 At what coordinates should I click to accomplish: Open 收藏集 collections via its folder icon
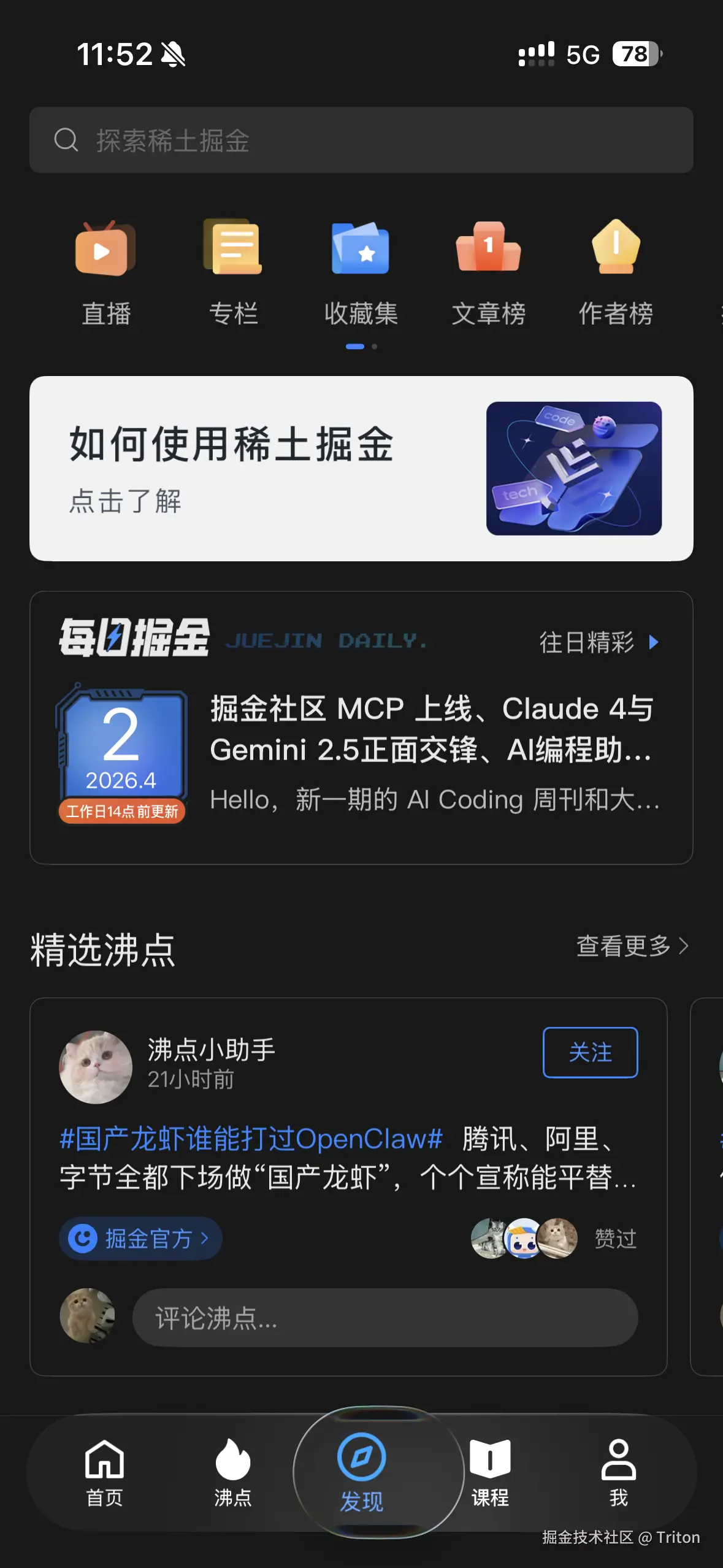coord(361,248)
